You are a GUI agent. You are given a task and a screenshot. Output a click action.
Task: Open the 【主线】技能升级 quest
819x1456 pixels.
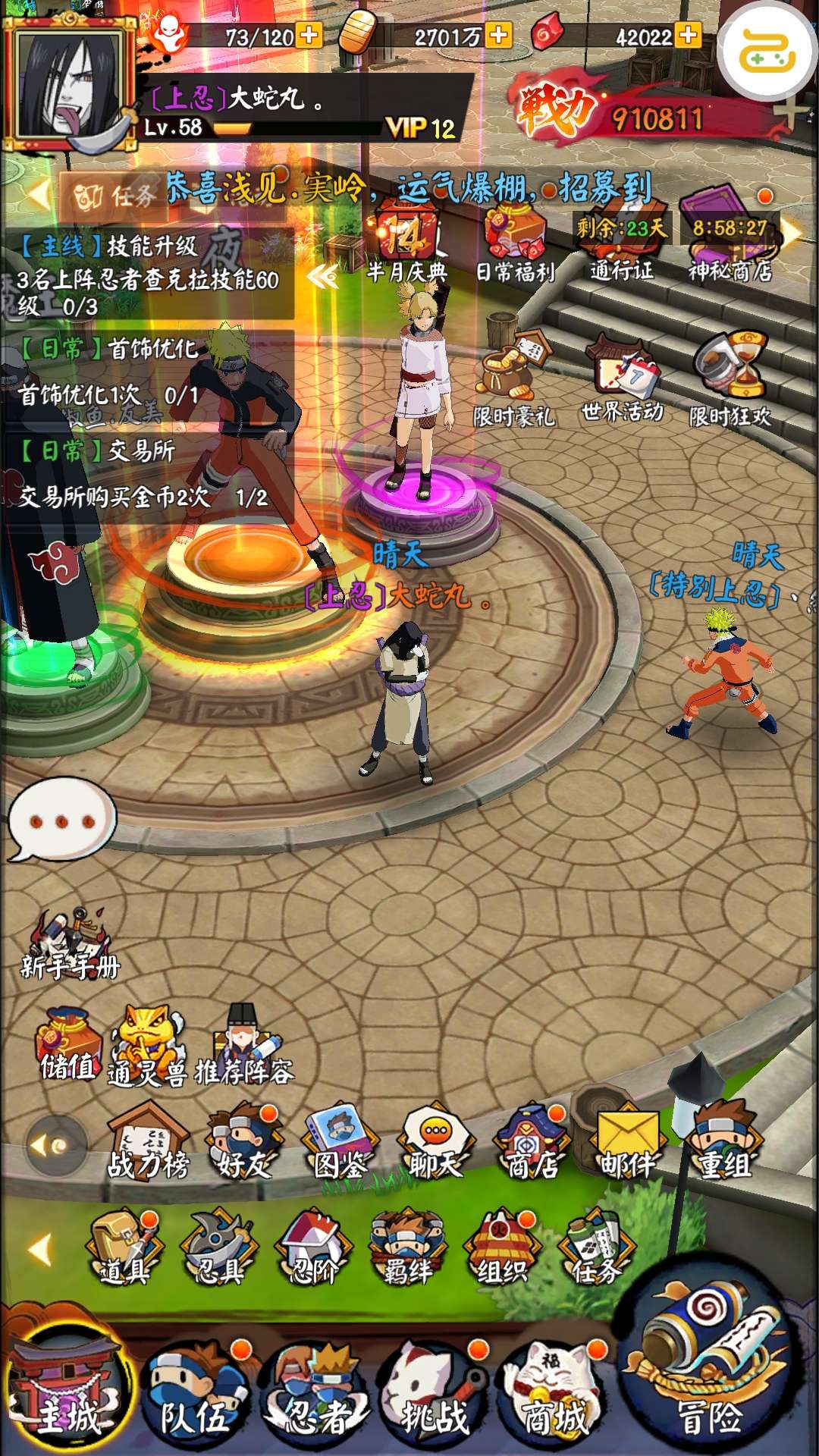pos(149,275)
